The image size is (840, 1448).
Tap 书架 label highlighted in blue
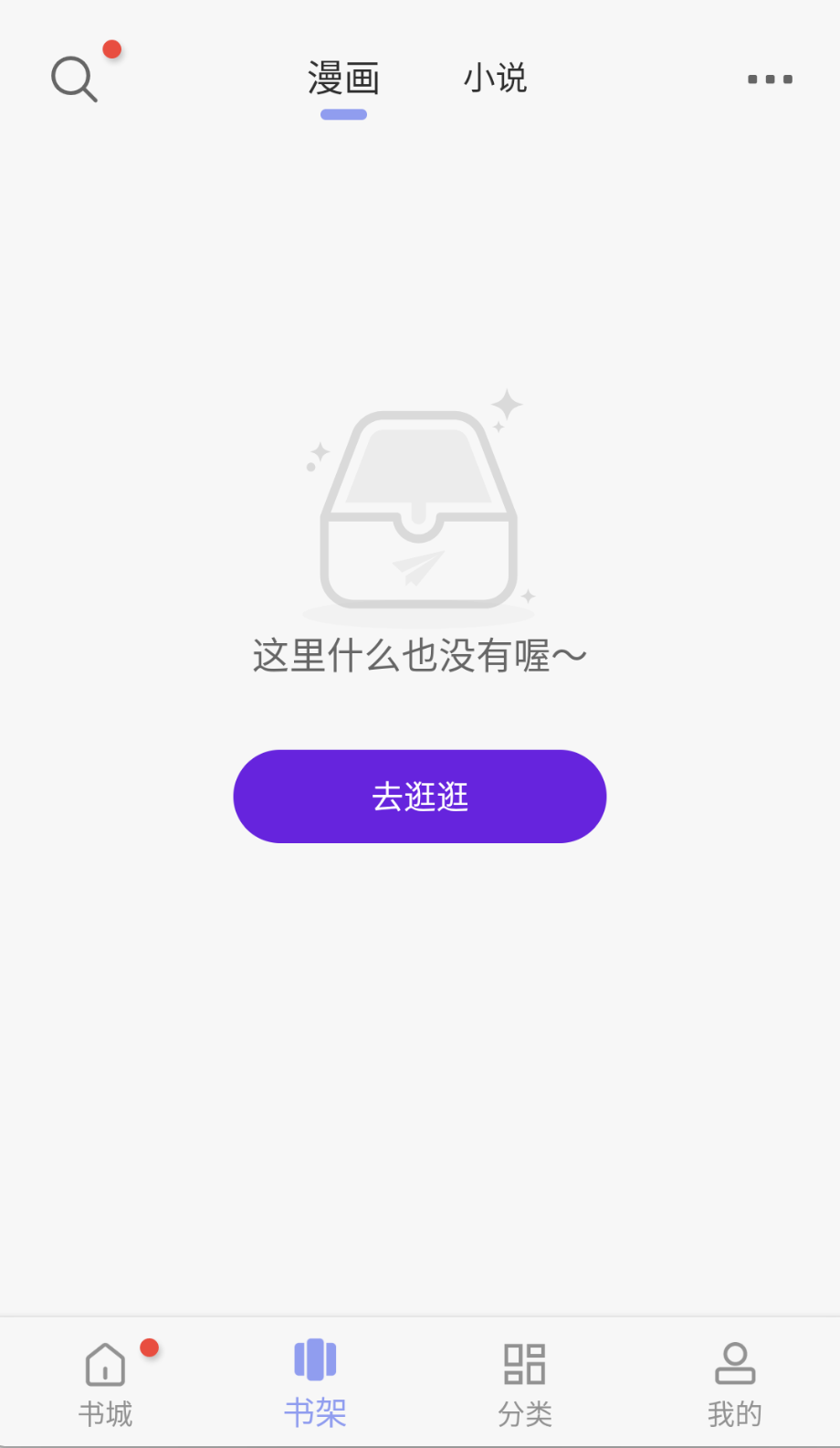point(314,1414)
